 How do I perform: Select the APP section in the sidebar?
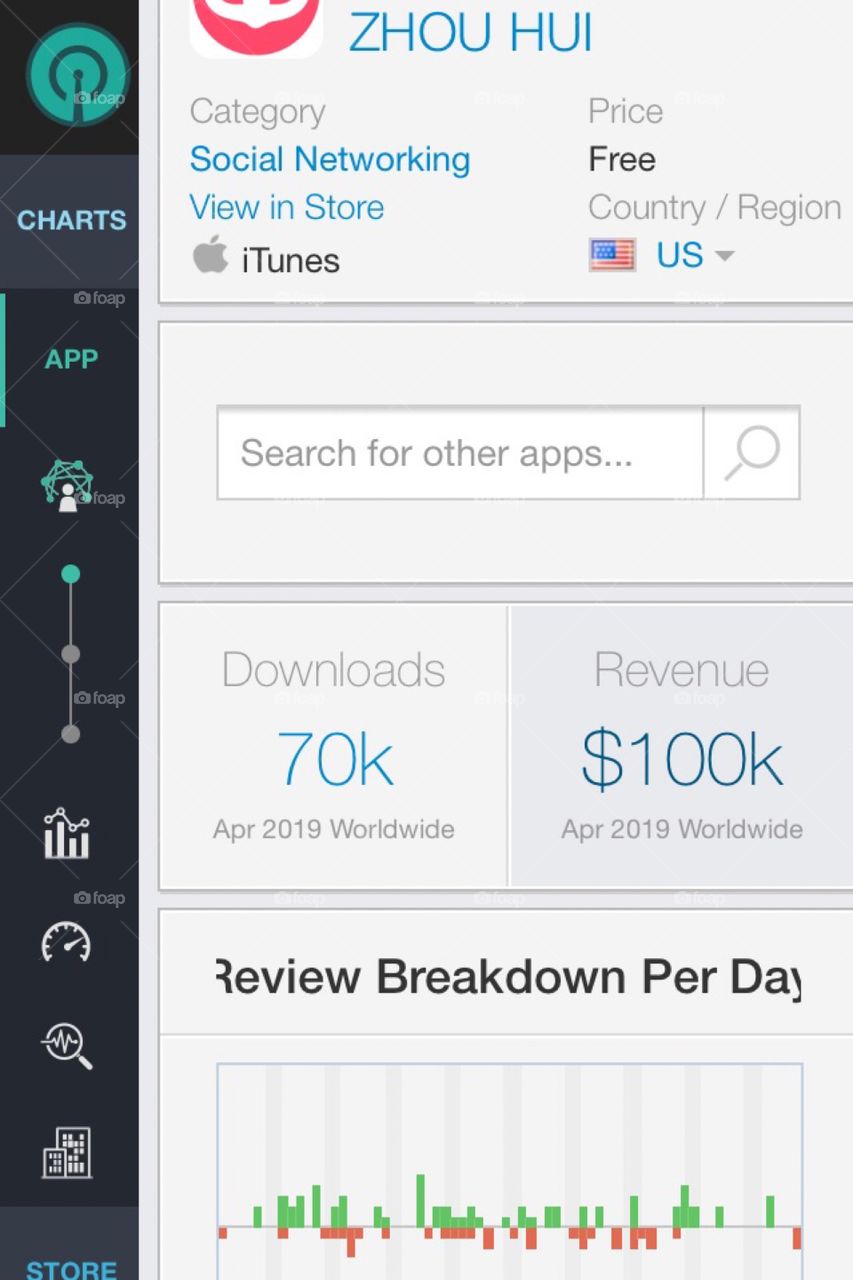pyautogui.click(x=71, y=359)
